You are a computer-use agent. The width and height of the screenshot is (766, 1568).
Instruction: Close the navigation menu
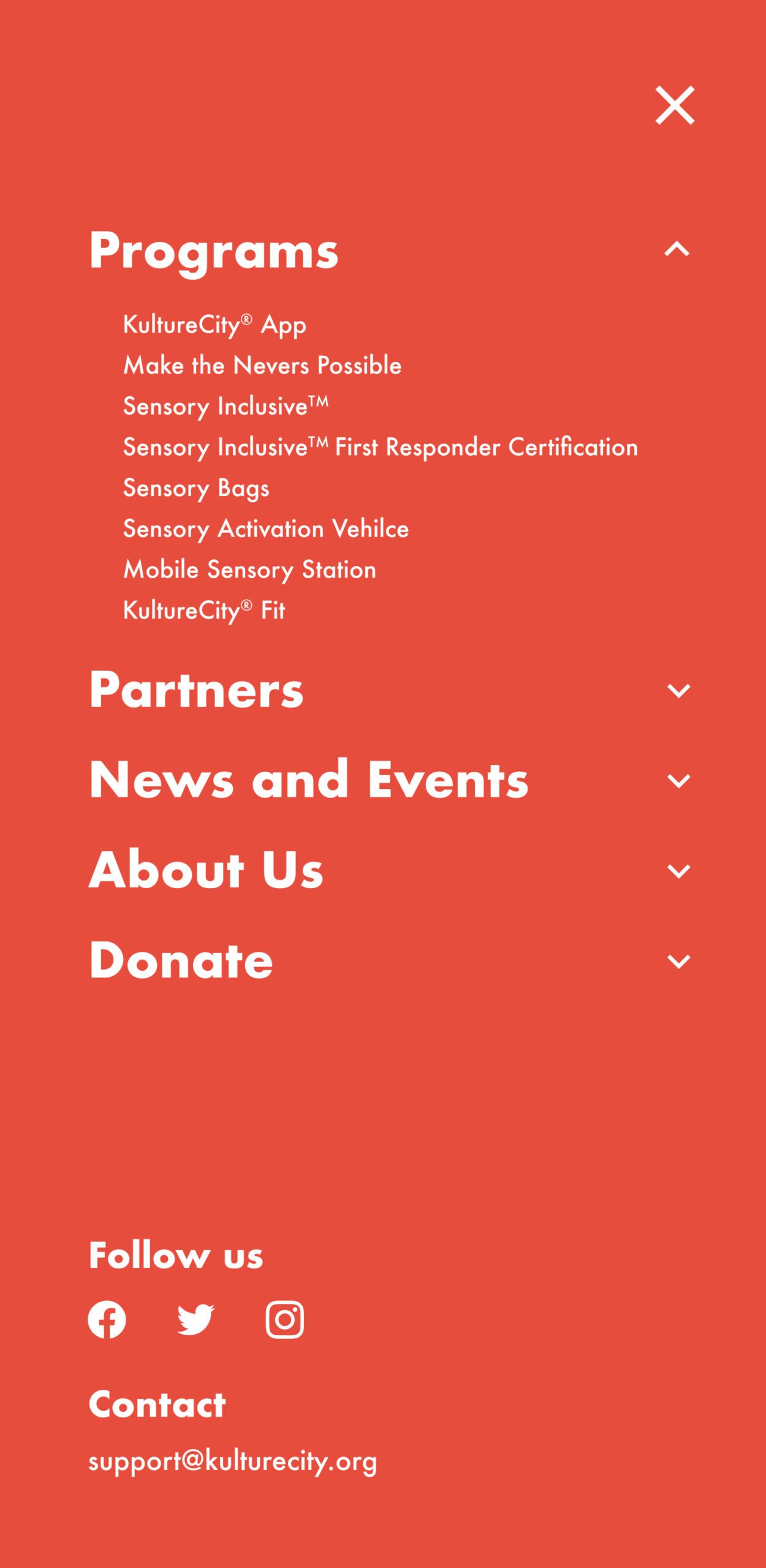coord(675,105)
